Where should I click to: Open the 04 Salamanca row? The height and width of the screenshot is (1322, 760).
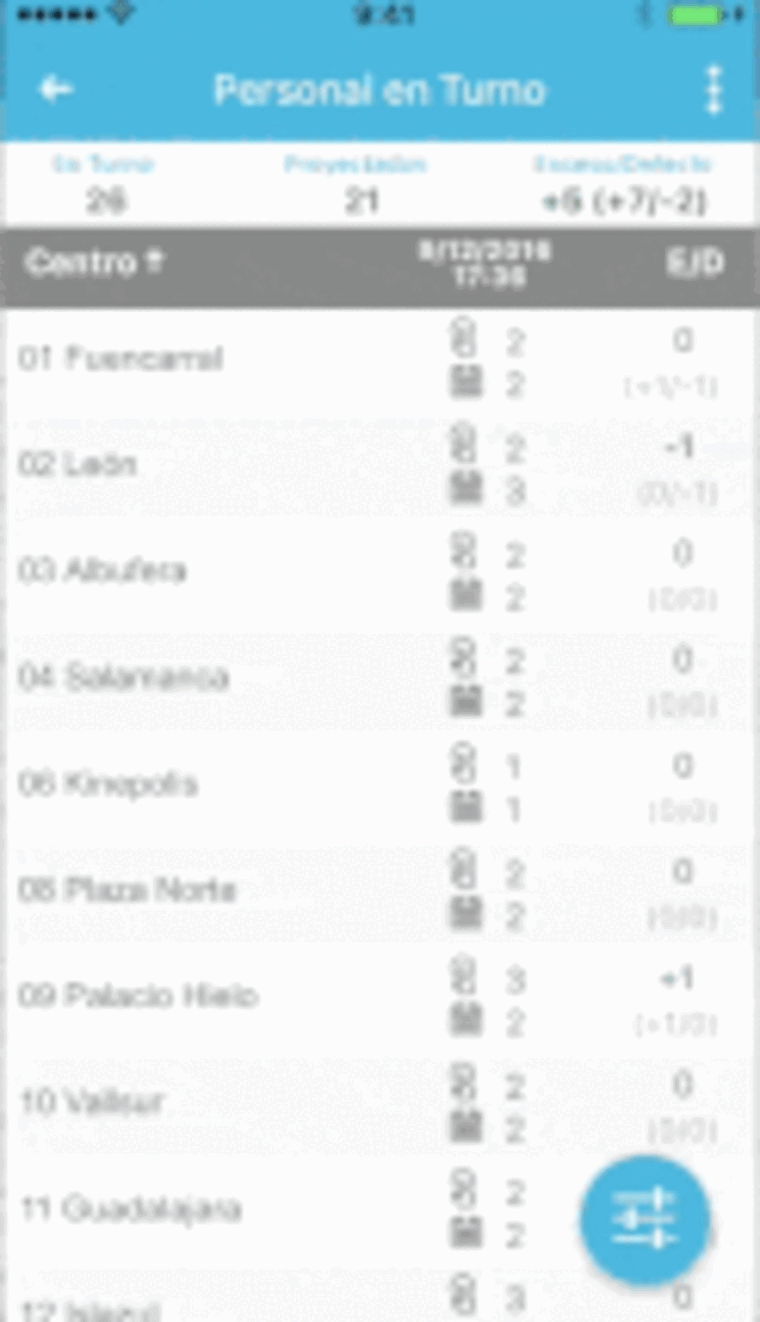pyautogui.click(x=380, y=679)
